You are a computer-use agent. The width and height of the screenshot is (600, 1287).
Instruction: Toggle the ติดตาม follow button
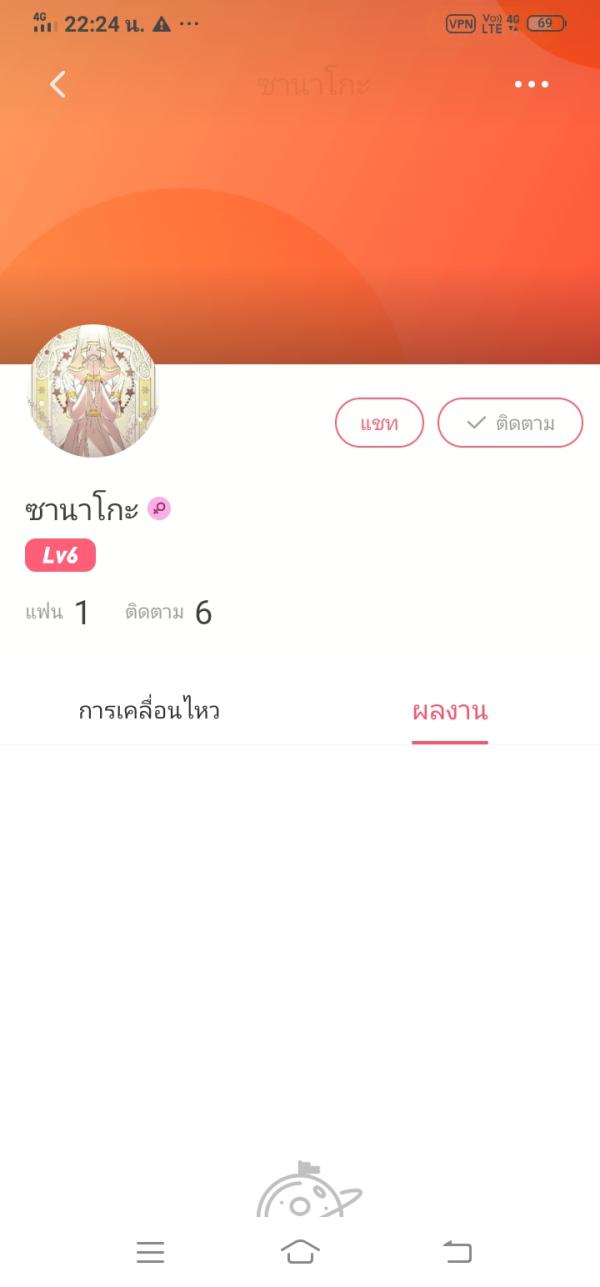point(510,423)
